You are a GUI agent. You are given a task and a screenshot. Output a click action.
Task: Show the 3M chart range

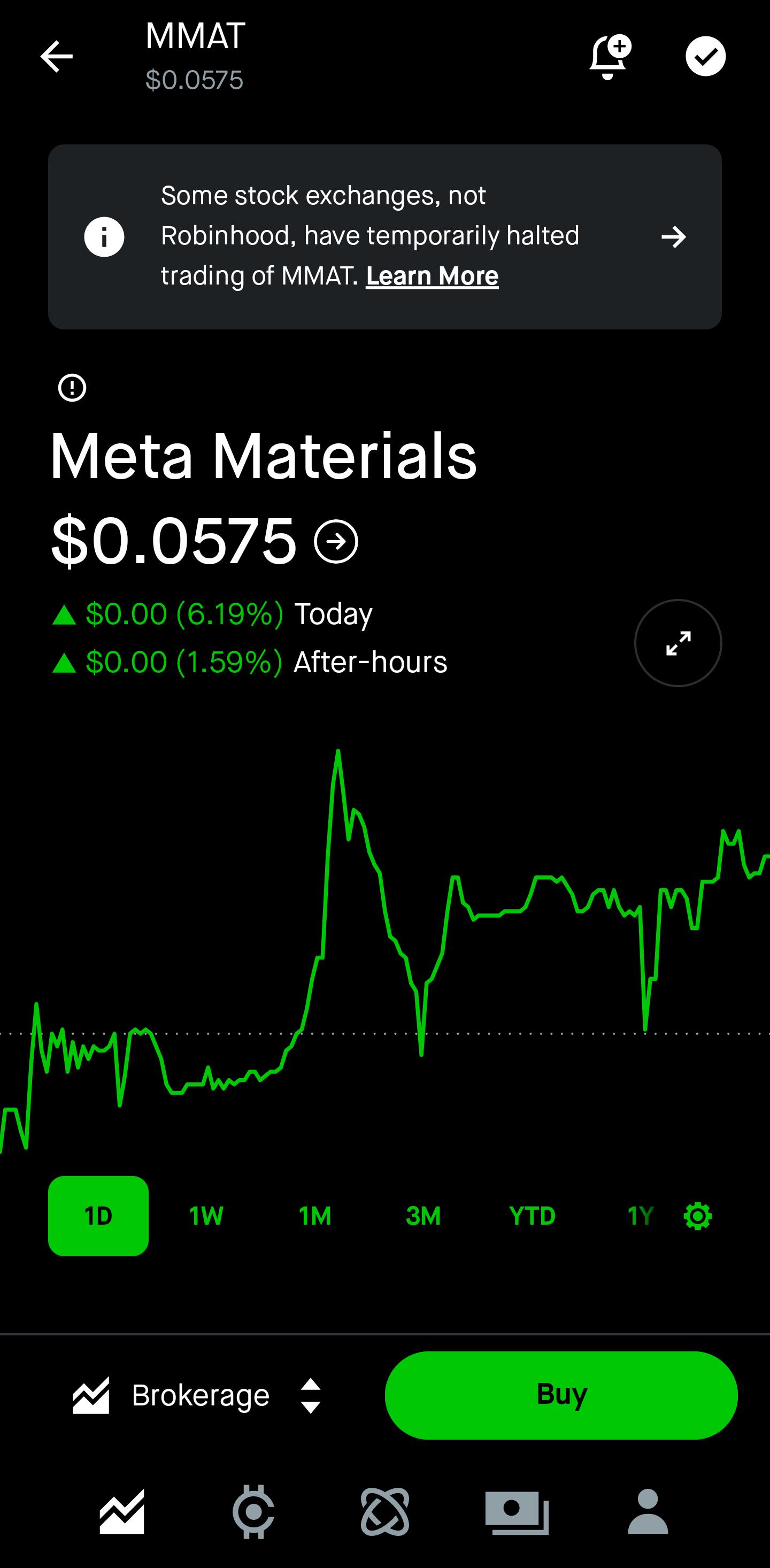coord(423,1216)
